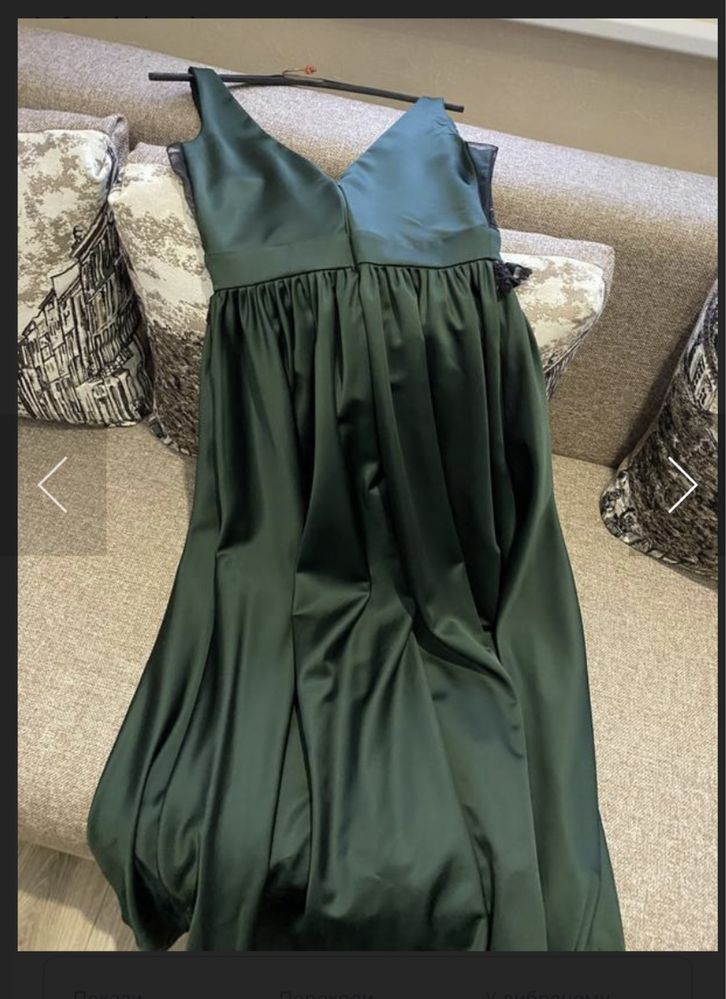
Task: Go to the previous photo
Action: [53, 485]
